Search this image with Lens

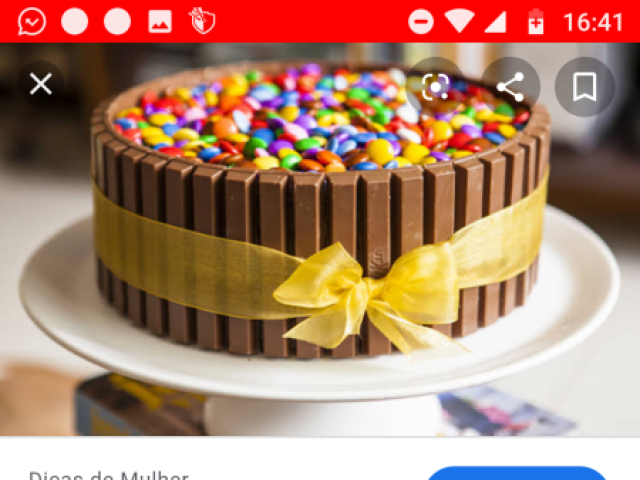point(436,87)
